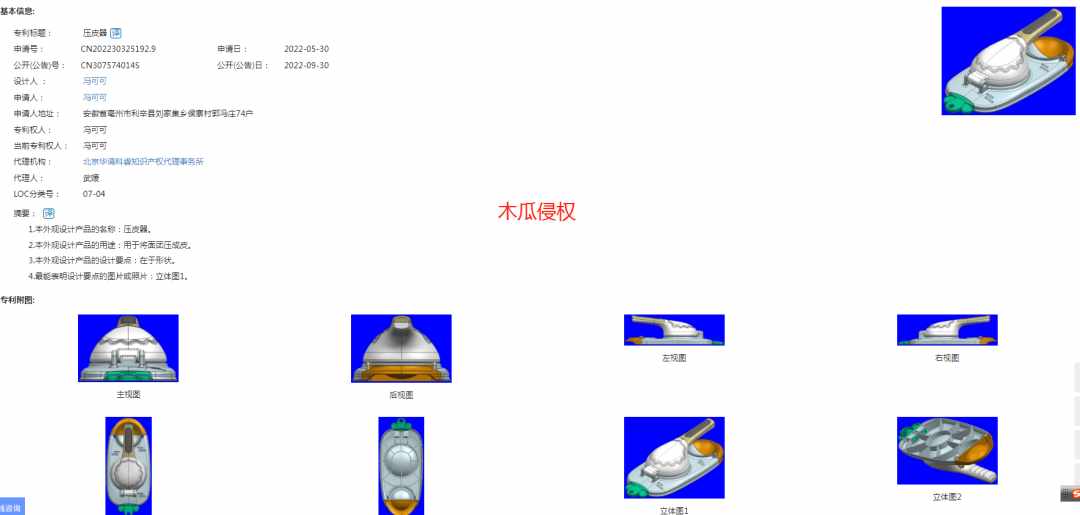View the 左视图 drawing
This screenshot has height=515, width=1080.
click(674, 331)
